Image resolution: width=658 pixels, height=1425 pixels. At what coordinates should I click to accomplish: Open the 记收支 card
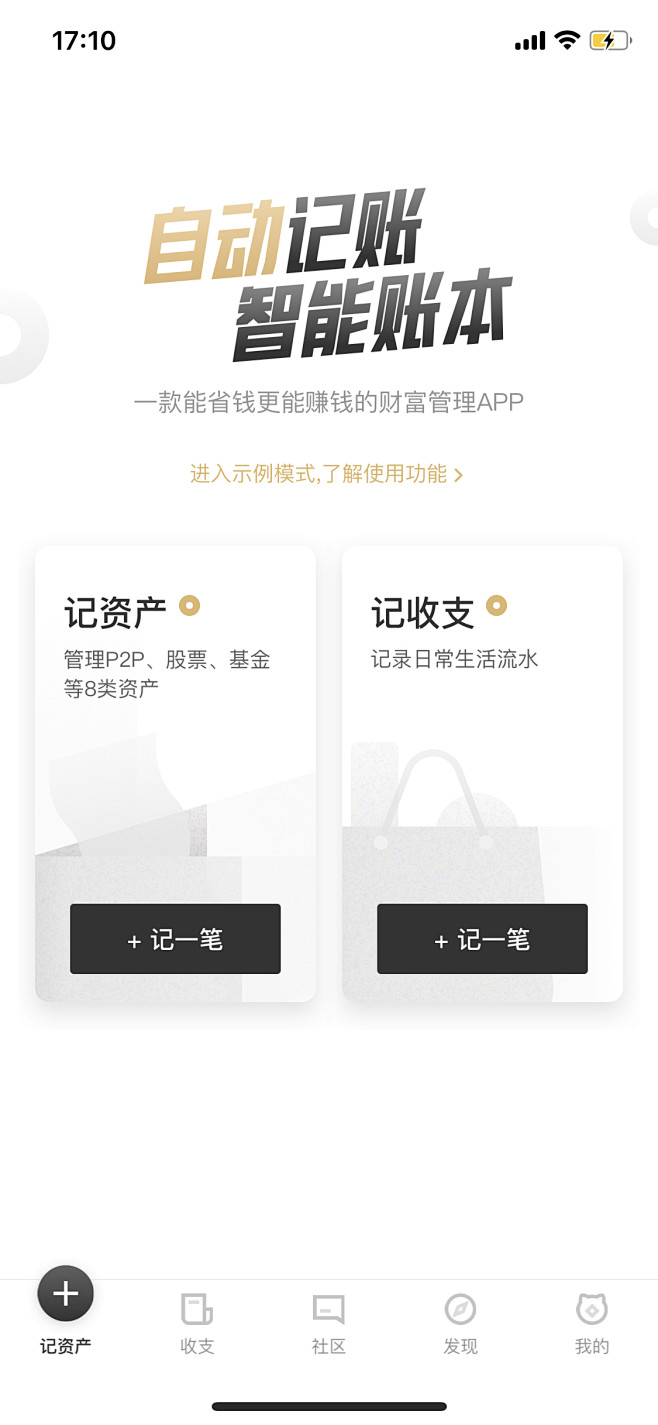482,774
